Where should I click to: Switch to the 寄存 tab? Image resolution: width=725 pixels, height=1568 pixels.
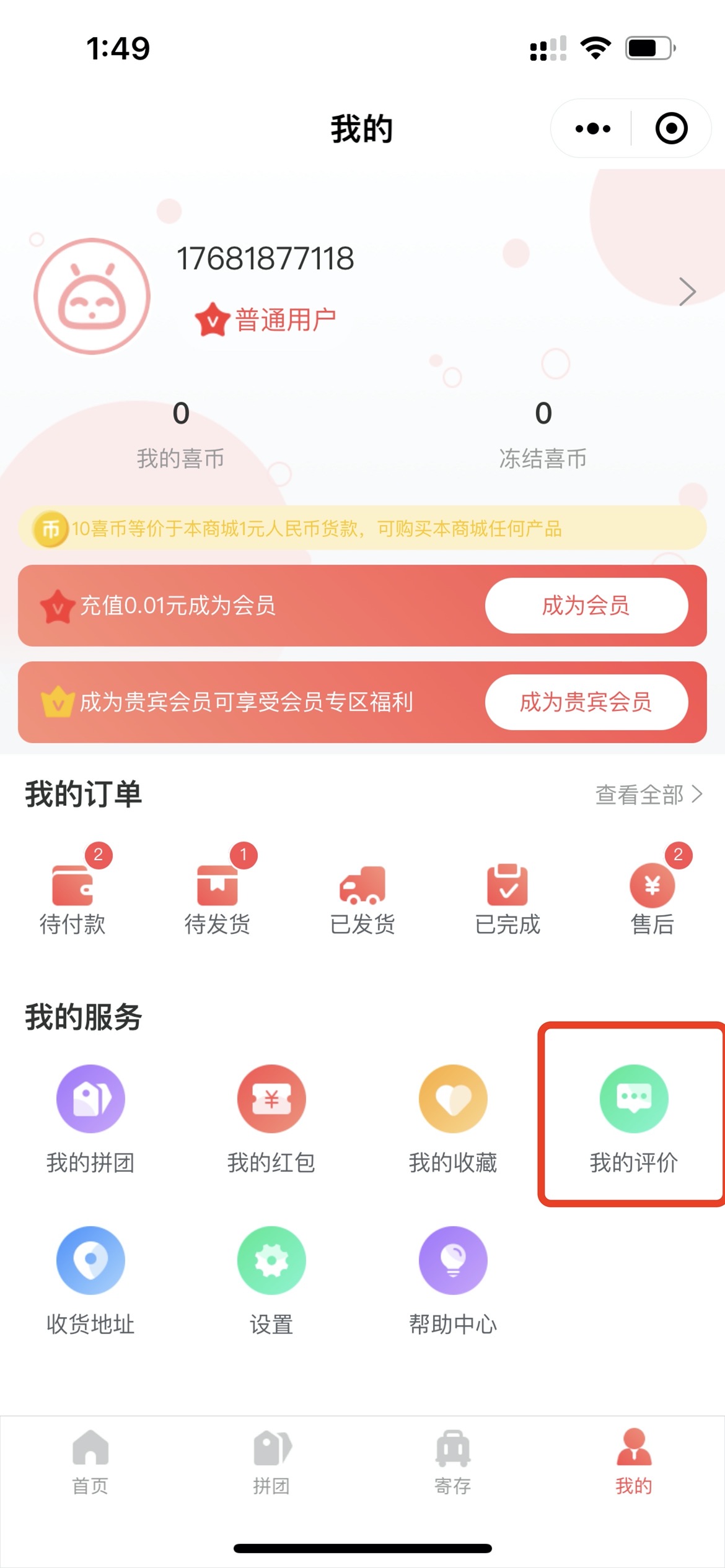tap(453, 1461)
